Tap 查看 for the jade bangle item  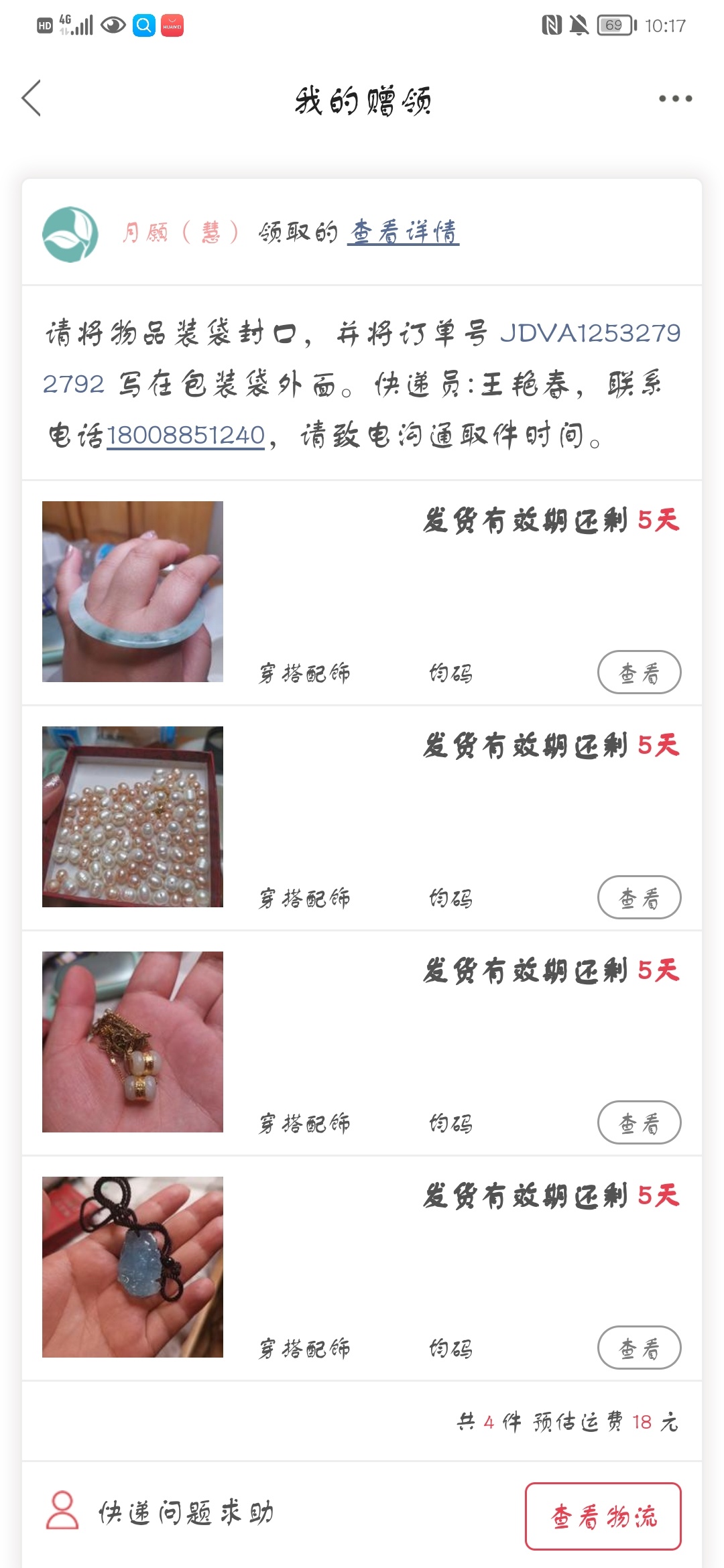639,672
